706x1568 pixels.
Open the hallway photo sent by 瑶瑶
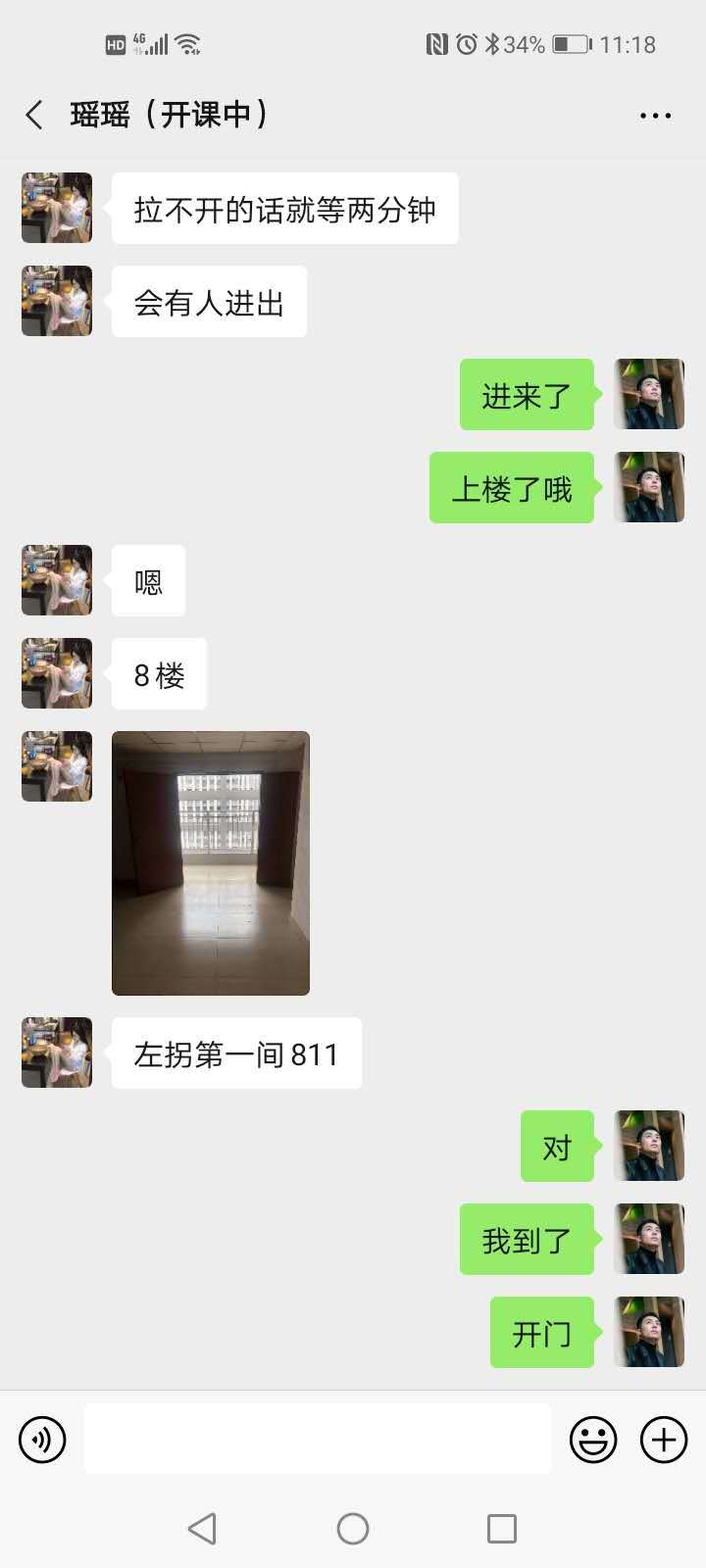(x=211, y=862)
